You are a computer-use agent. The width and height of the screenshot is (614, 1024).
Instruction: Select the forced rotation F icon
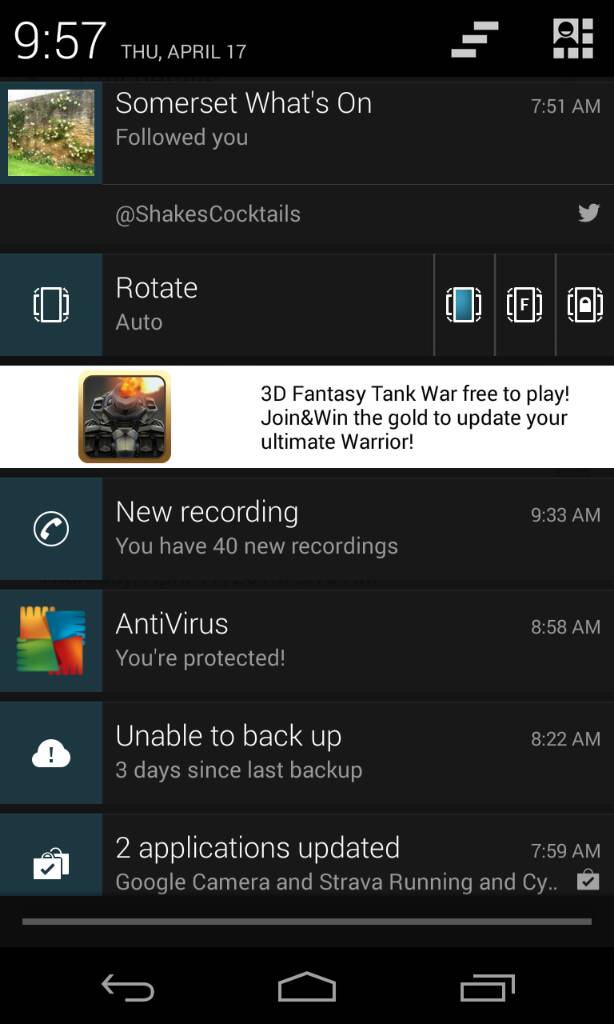(x=524, y=305)
